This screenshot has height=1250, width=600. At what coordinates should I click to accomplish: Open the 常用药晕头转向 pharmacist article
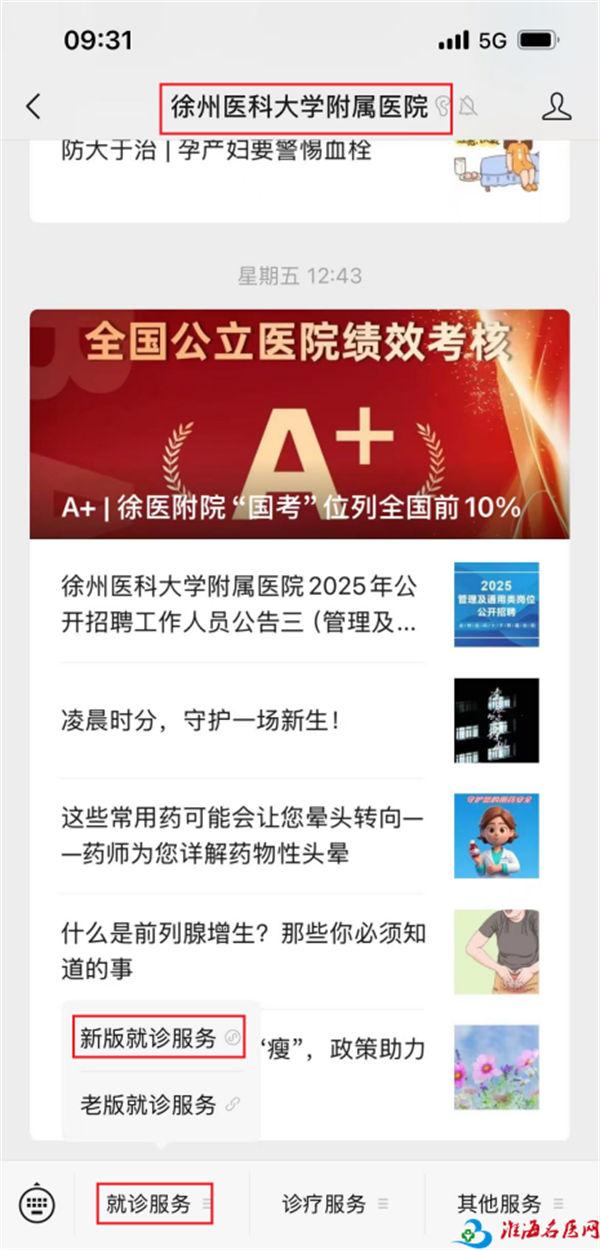(240, 836)
